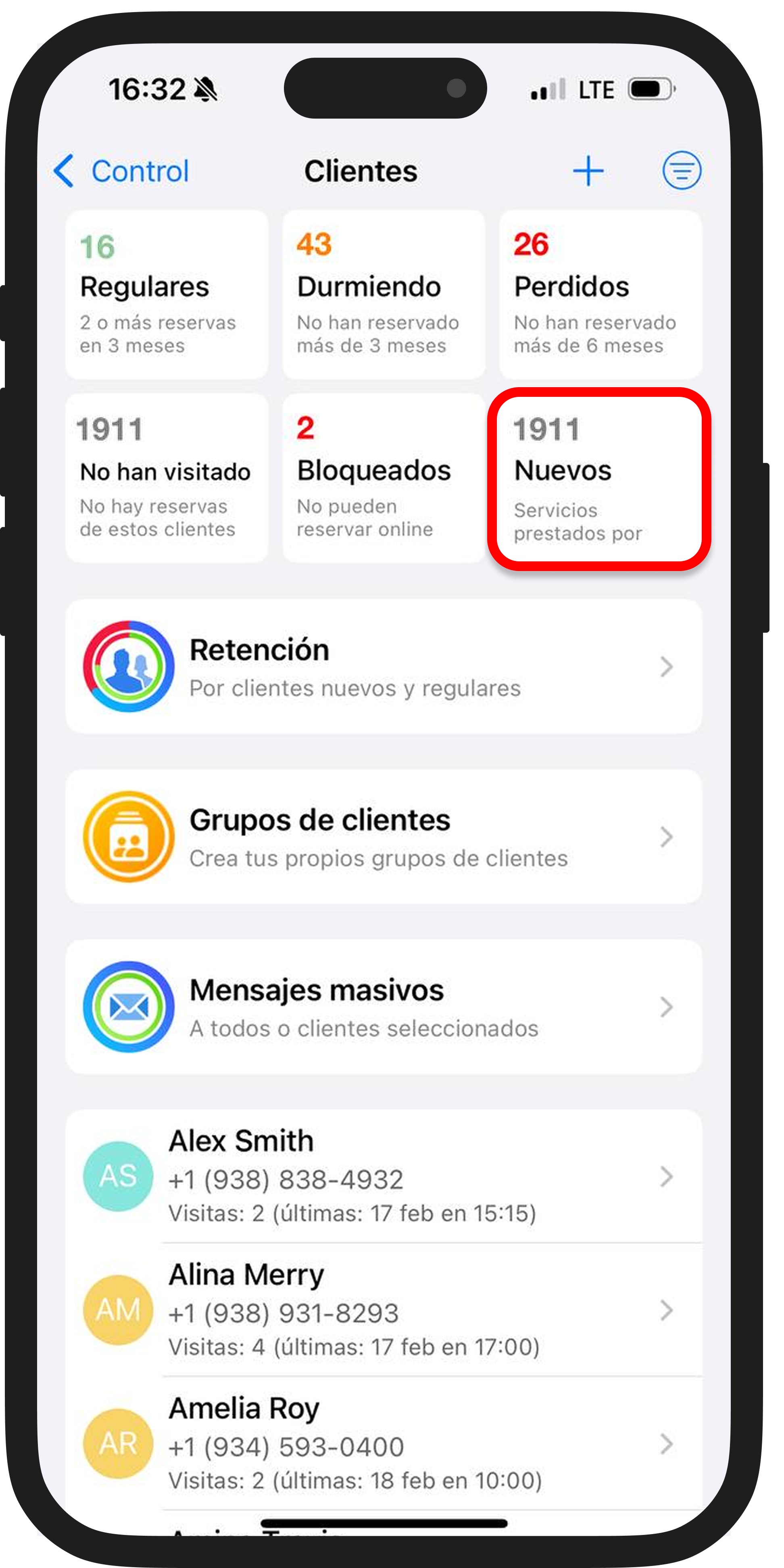This screenshot has width=784, height=1568.
Task: Open Alex Smith's client profile
Action: 384,1176
